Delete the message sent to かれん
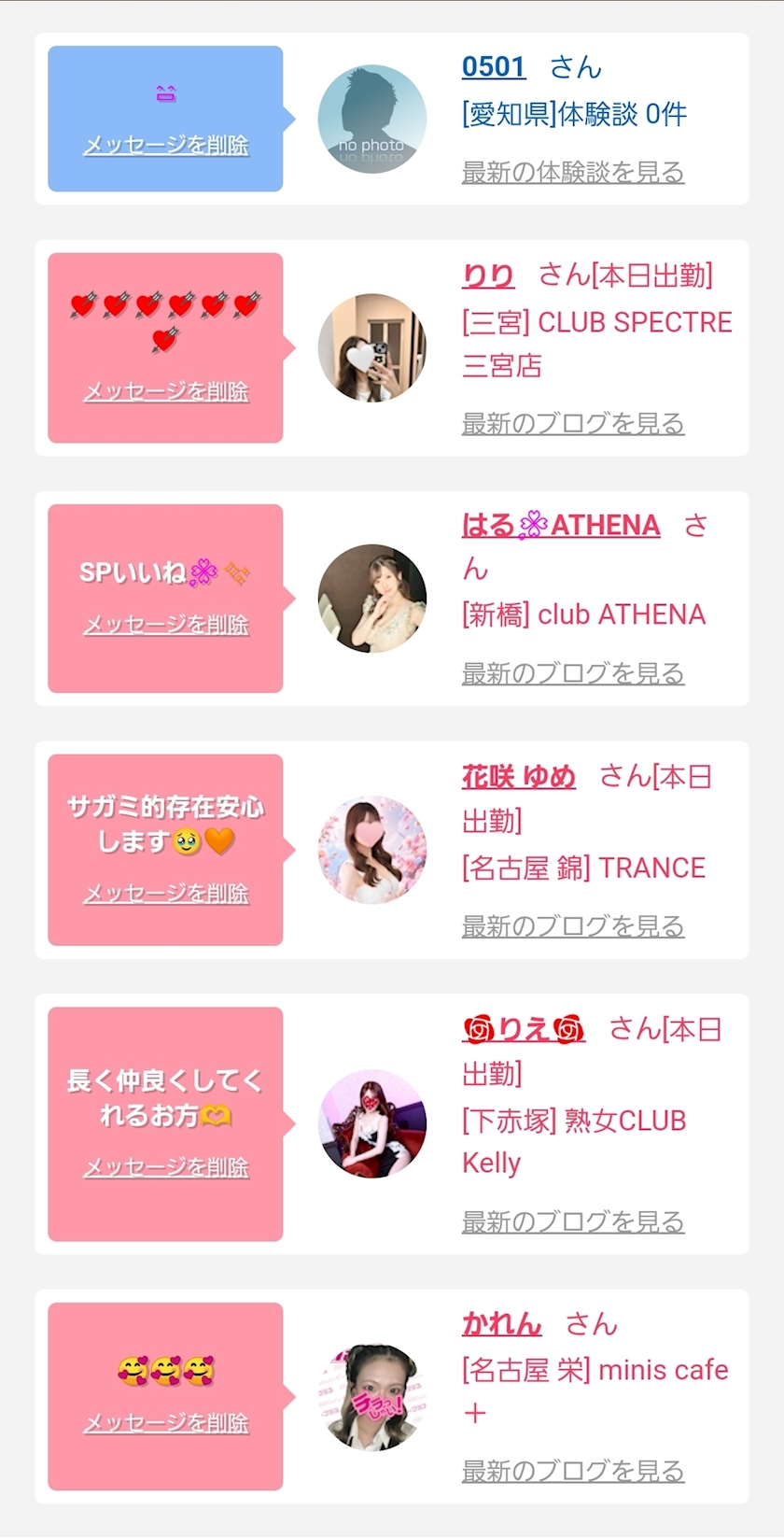 point(166,1423)
